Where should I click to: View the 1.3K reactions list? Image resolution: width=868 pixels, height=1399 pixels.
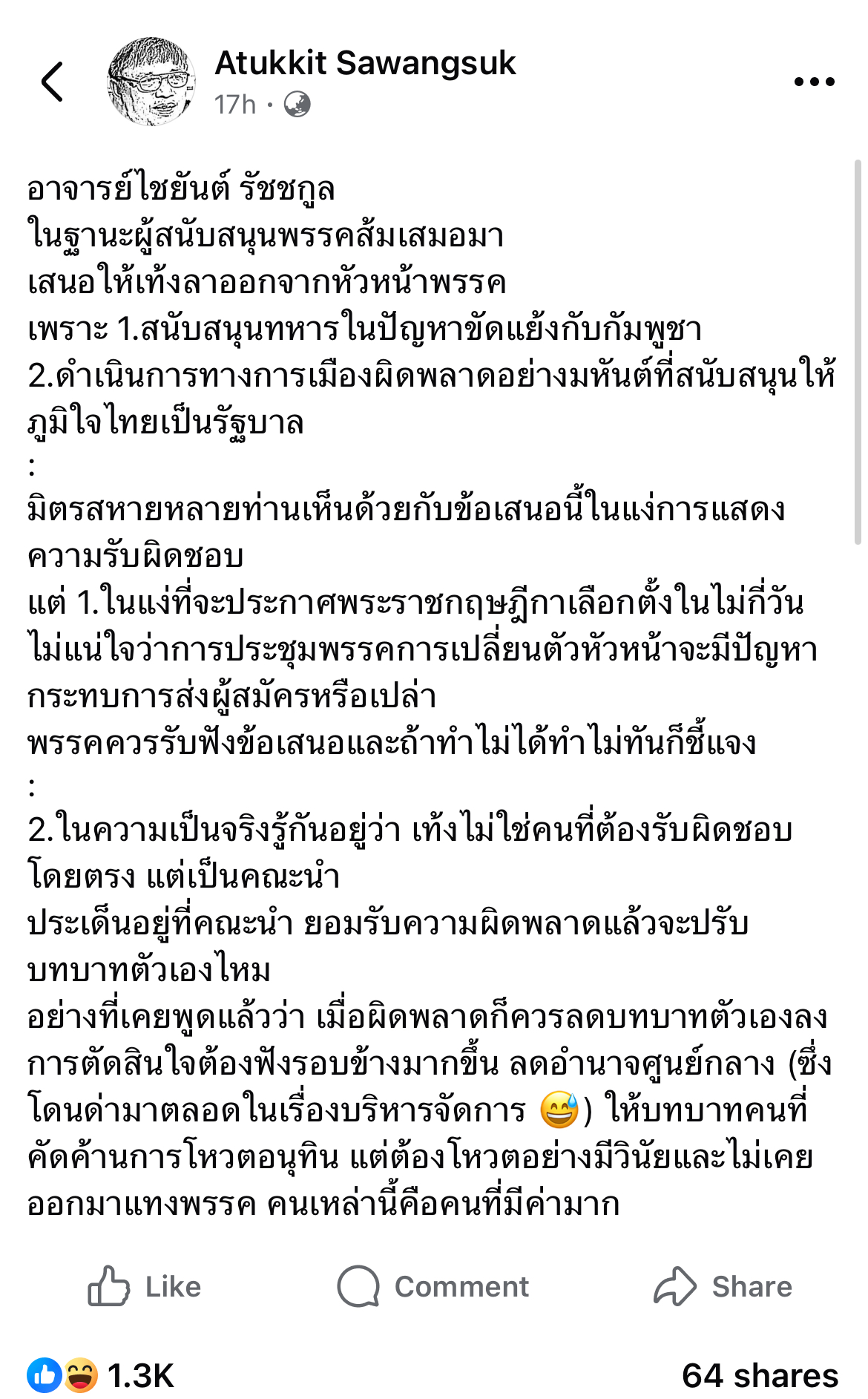point(101,1375)
